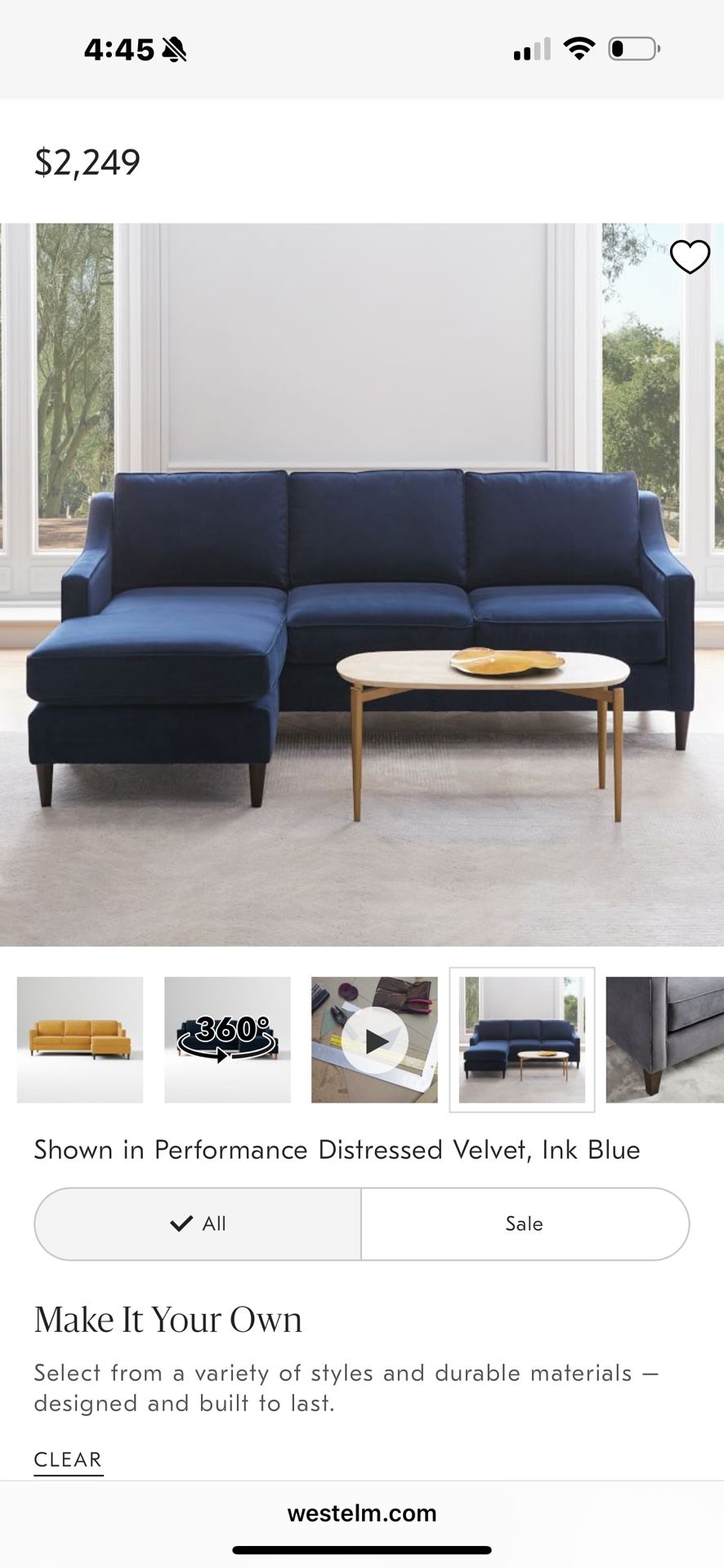Switch to the Sale filter
Image resolution: width=724 pixels, height=1568 pixels.
[x=525, y=1223]
